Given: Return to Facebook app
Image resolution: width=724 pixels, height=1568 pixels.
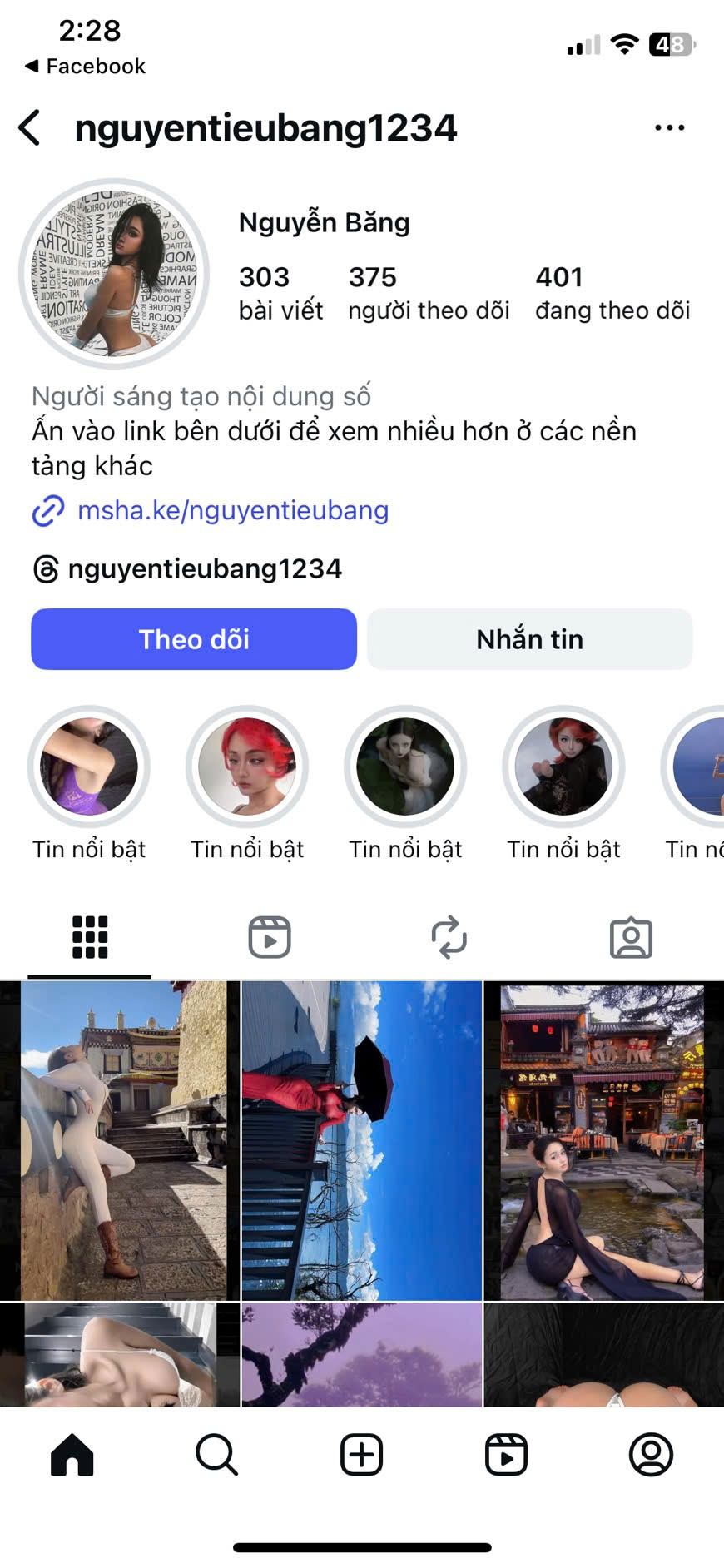Looking at the screenshot, I should 85,67.
